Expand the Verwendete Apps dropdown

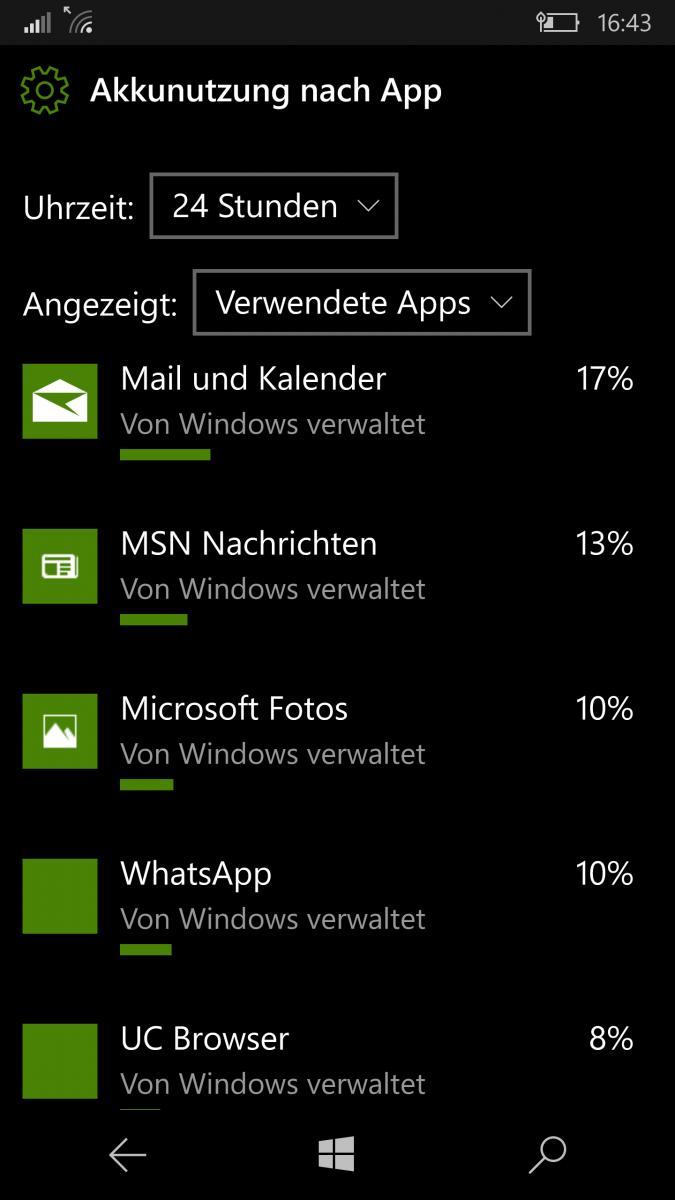pyautogui.click(x=362, y=302)
